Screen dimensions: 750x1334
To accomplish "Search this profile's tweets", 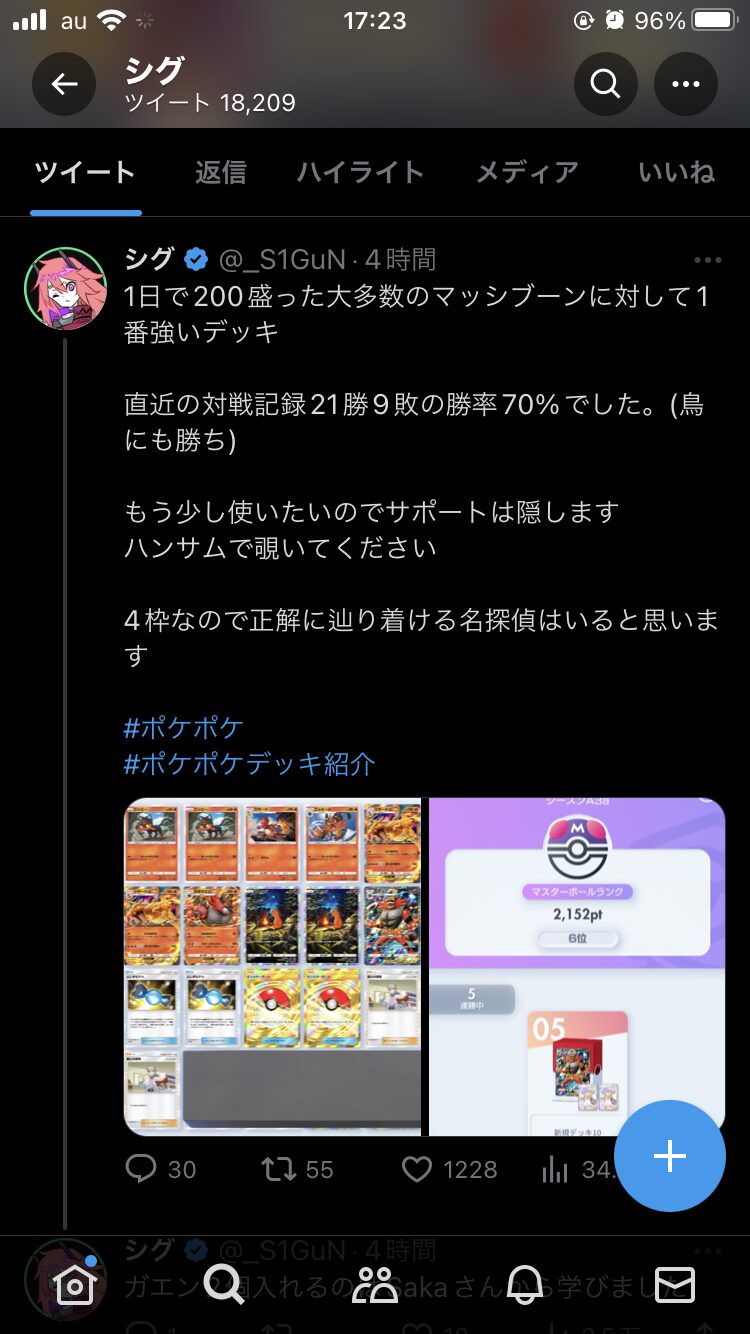I will [605, 85].
